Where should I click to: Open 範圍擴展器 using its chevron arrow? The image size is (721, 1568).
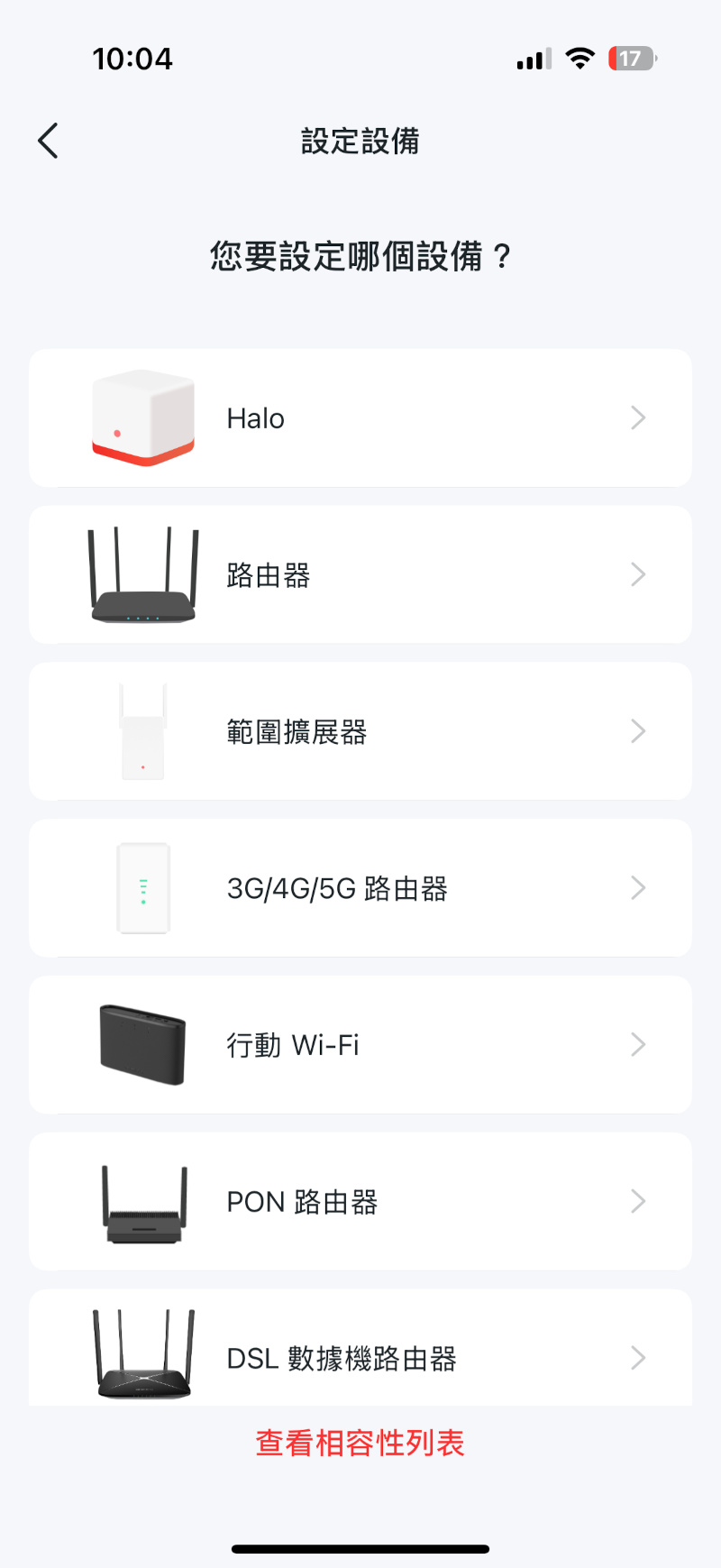click(x=638, y=730)
